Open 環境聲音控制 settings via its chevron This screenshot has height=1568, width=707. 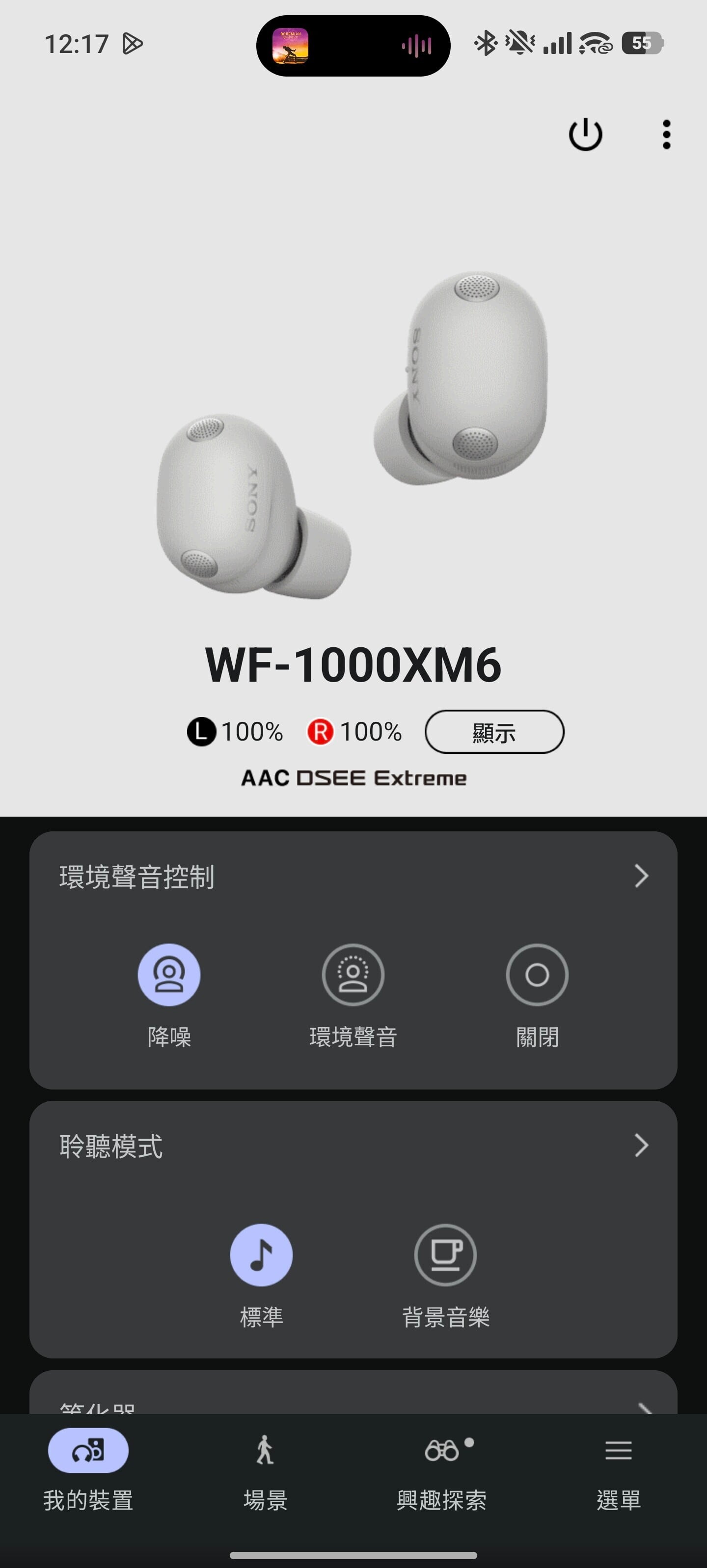point(641,876)
